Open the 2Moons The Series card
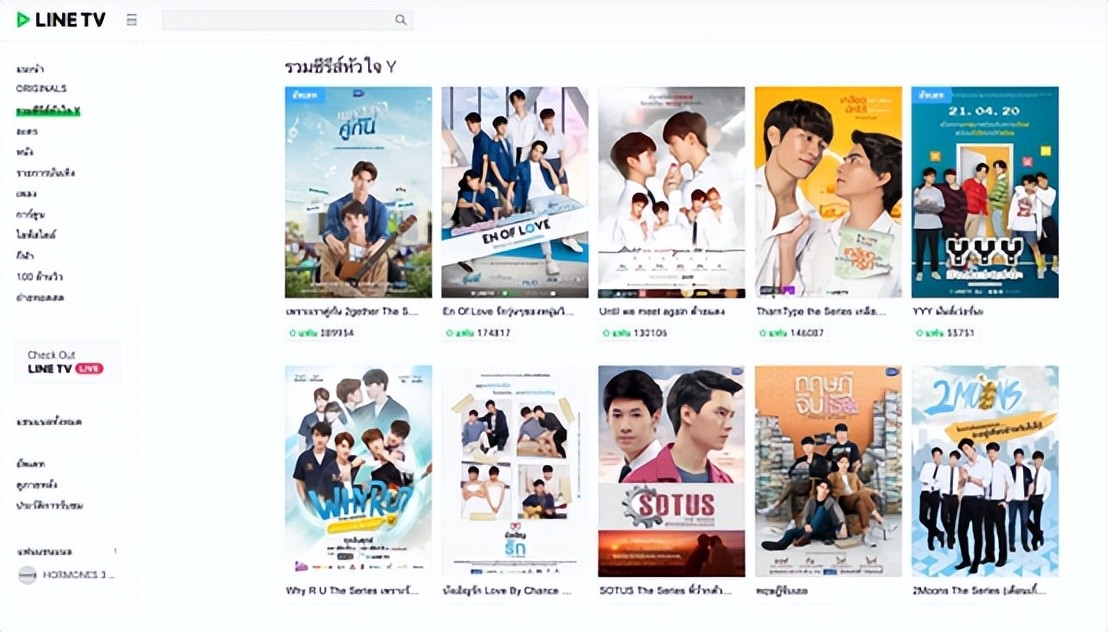Viewport: 1108px width, 632px height. pyautogui.click(x=984, y=470)
